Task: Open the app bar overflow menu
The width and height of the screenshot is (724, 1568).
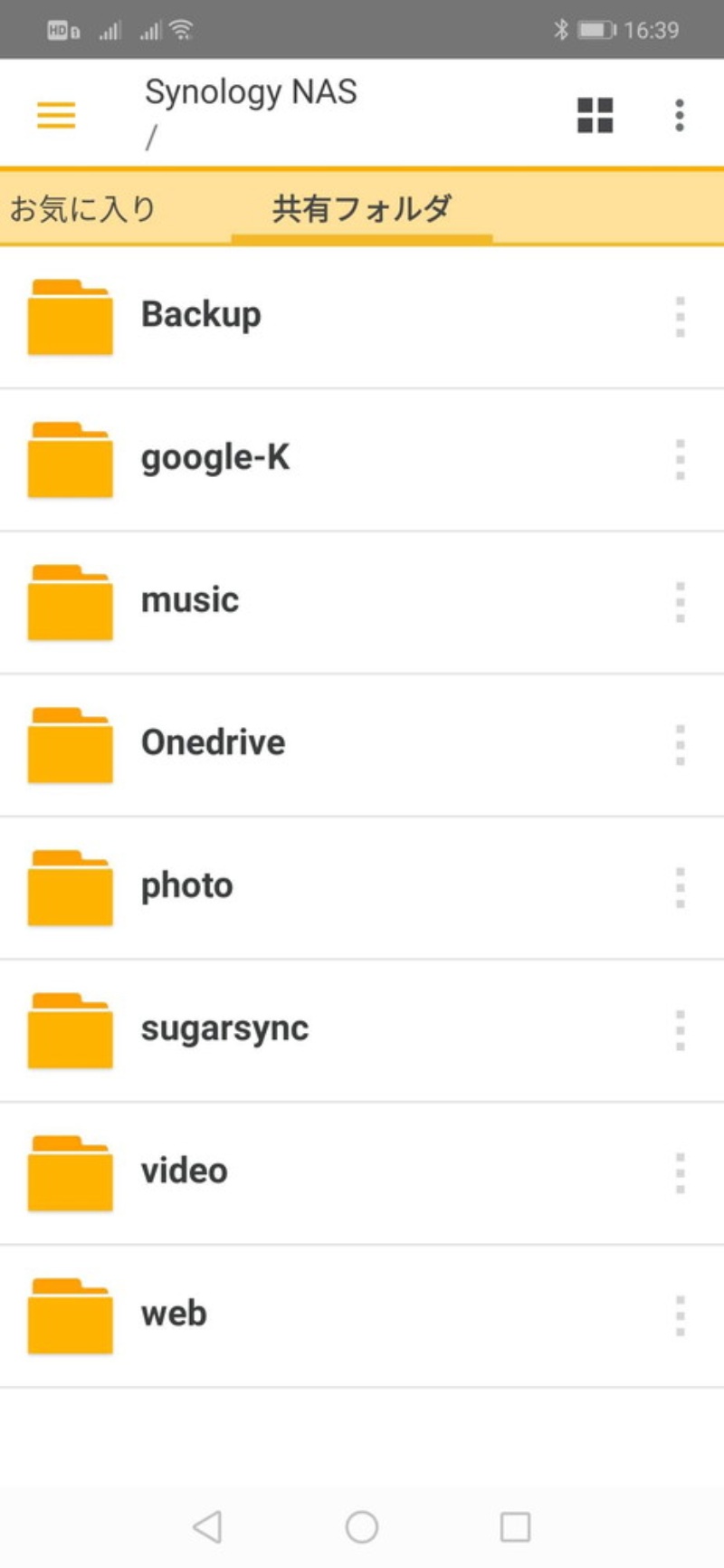Action: [x=679, y=115]
